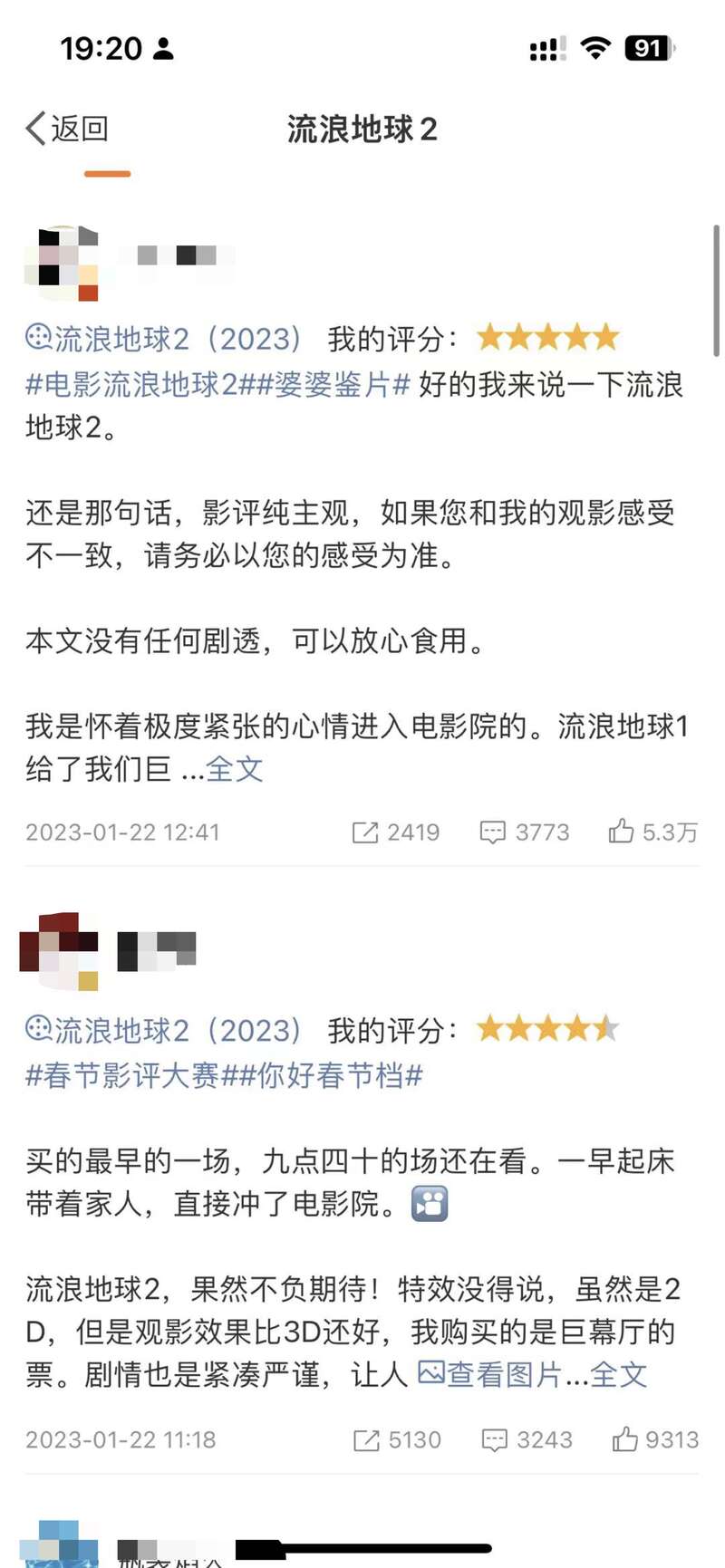Screen dimensions: 725x1568
Task: Open 流浪地球2（2023）link in second review
Action: 164,1030
